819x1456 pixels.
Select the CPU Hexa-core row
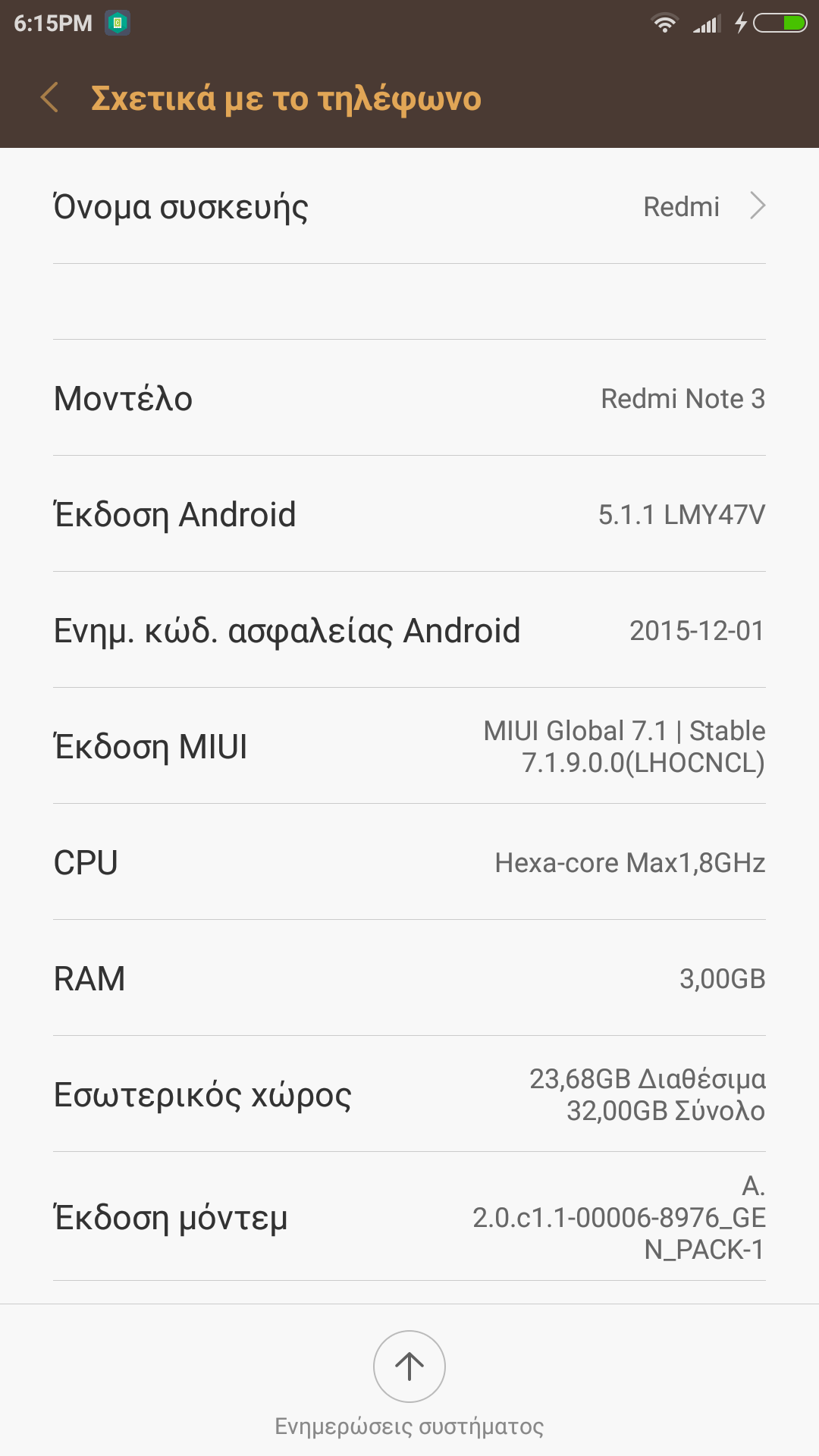[x=409, y=862]
